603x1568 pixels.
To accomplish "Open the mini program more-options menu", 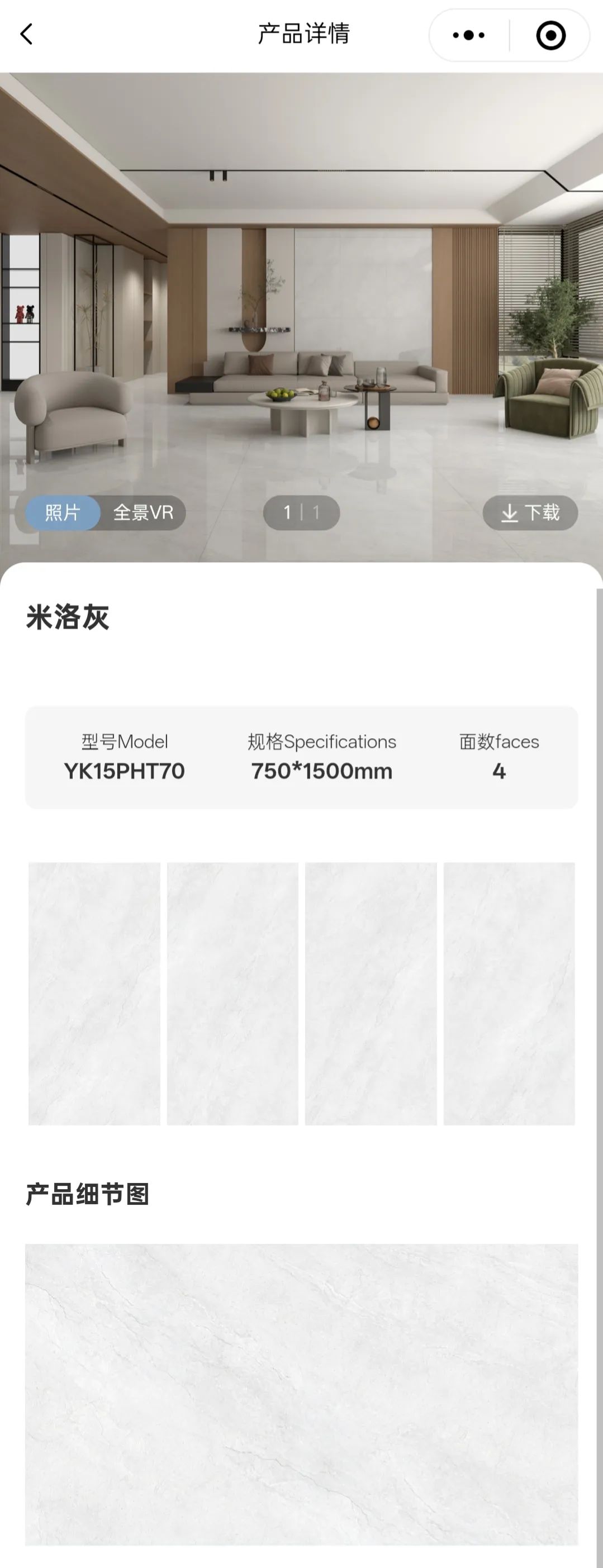I will (x=468, y=35).
